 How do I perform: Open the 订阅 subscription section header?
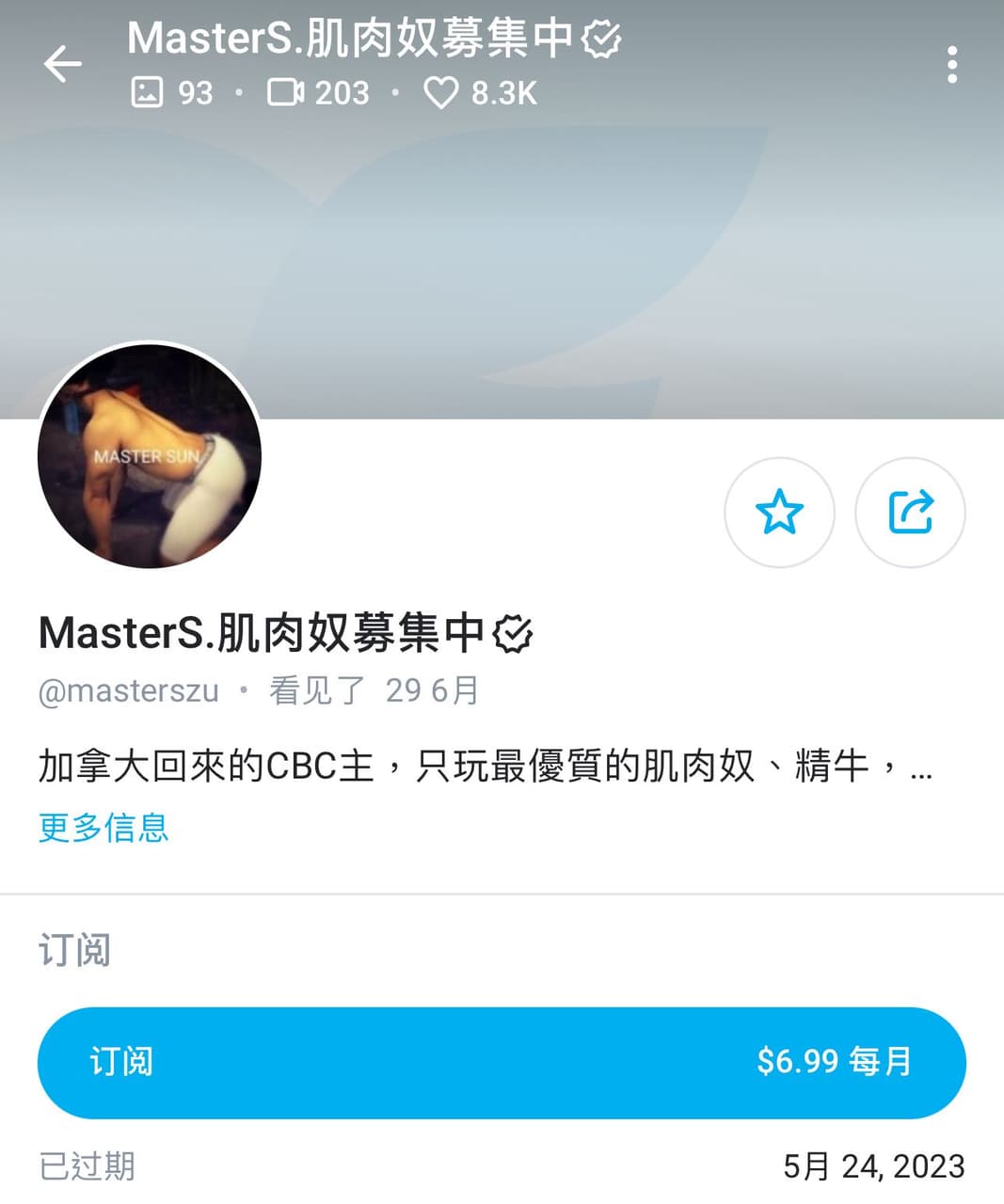75,950
